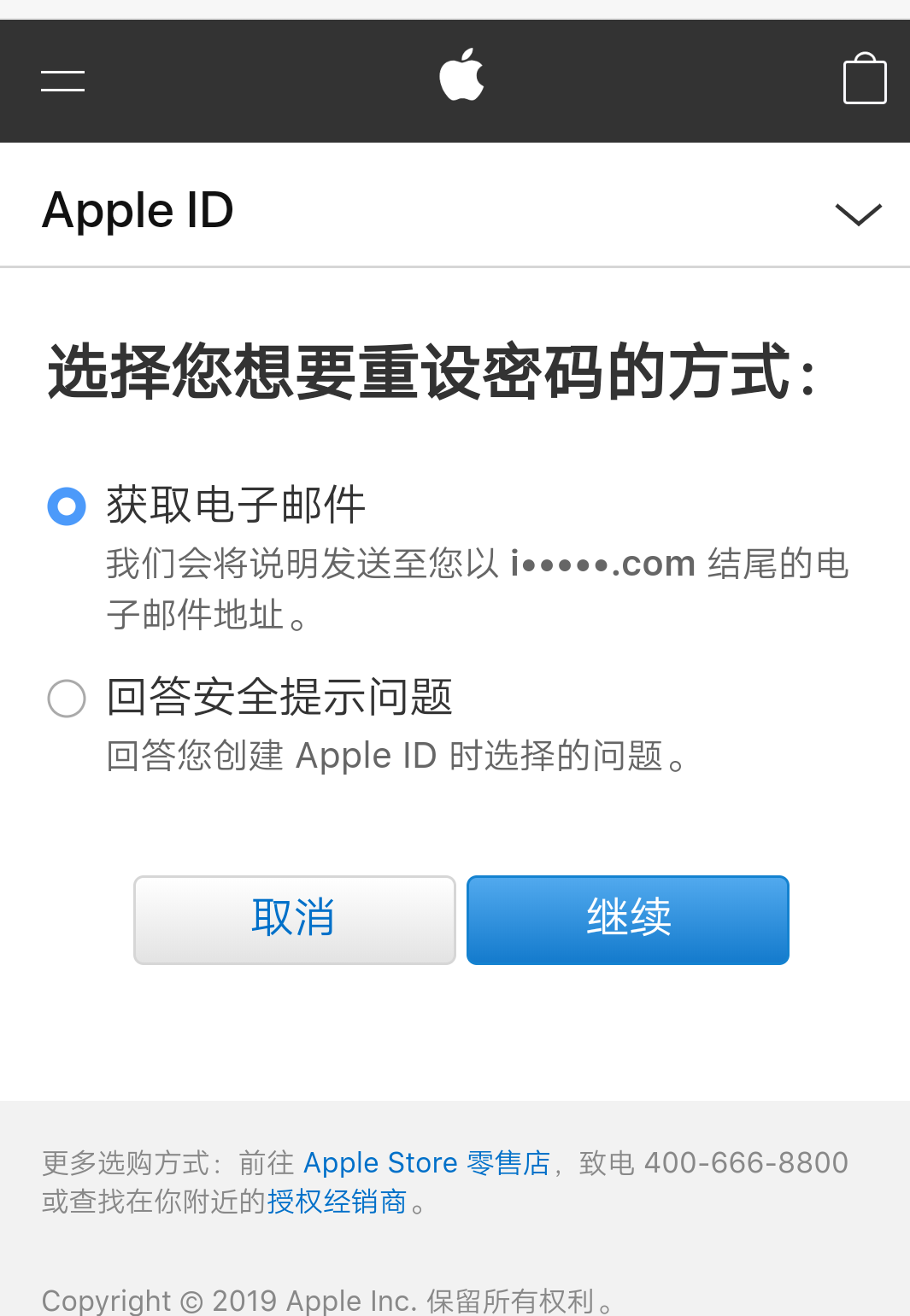Open the 授权经销商 link
Image resolution: width=910 pixels, height=1316 pixels.
pyautogui.click(x=337, y=1202)
